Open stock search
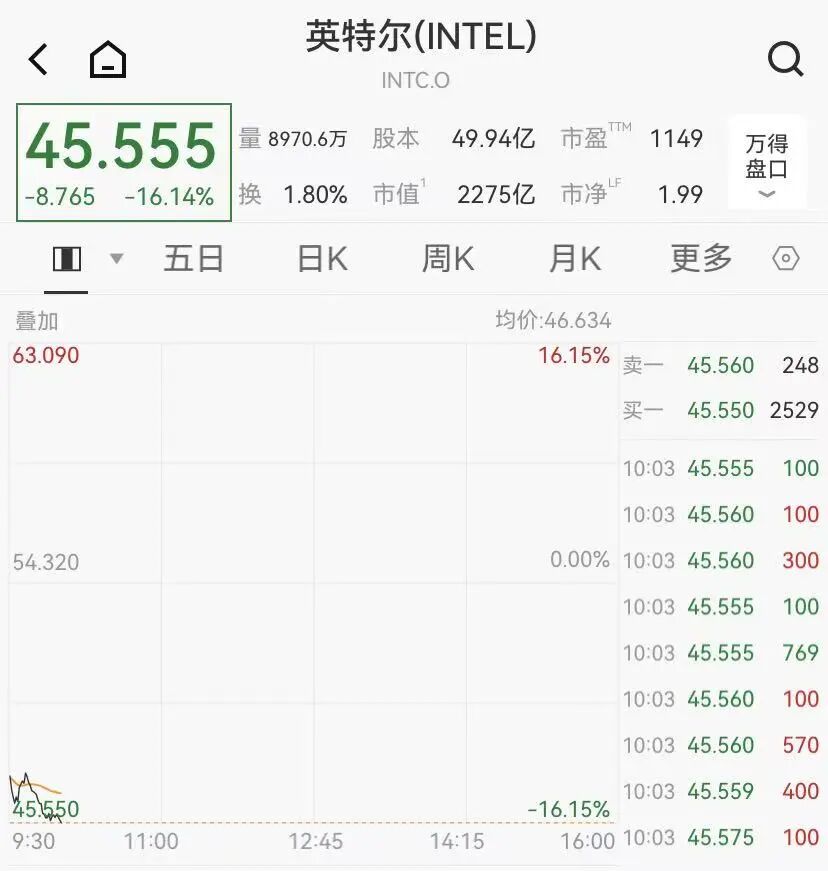Image resolution: width=828 pixels, height=871 pixels. point(785,60)
